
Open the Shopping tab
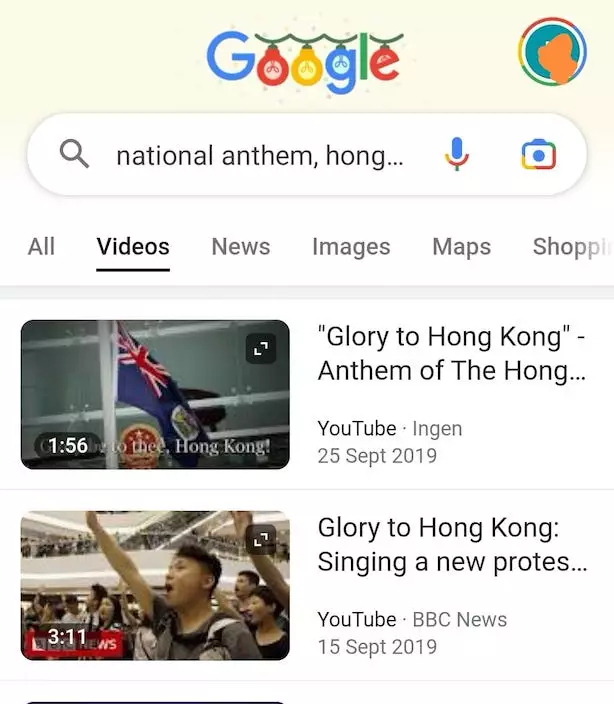pyautogui.click(x=571, y=246)
